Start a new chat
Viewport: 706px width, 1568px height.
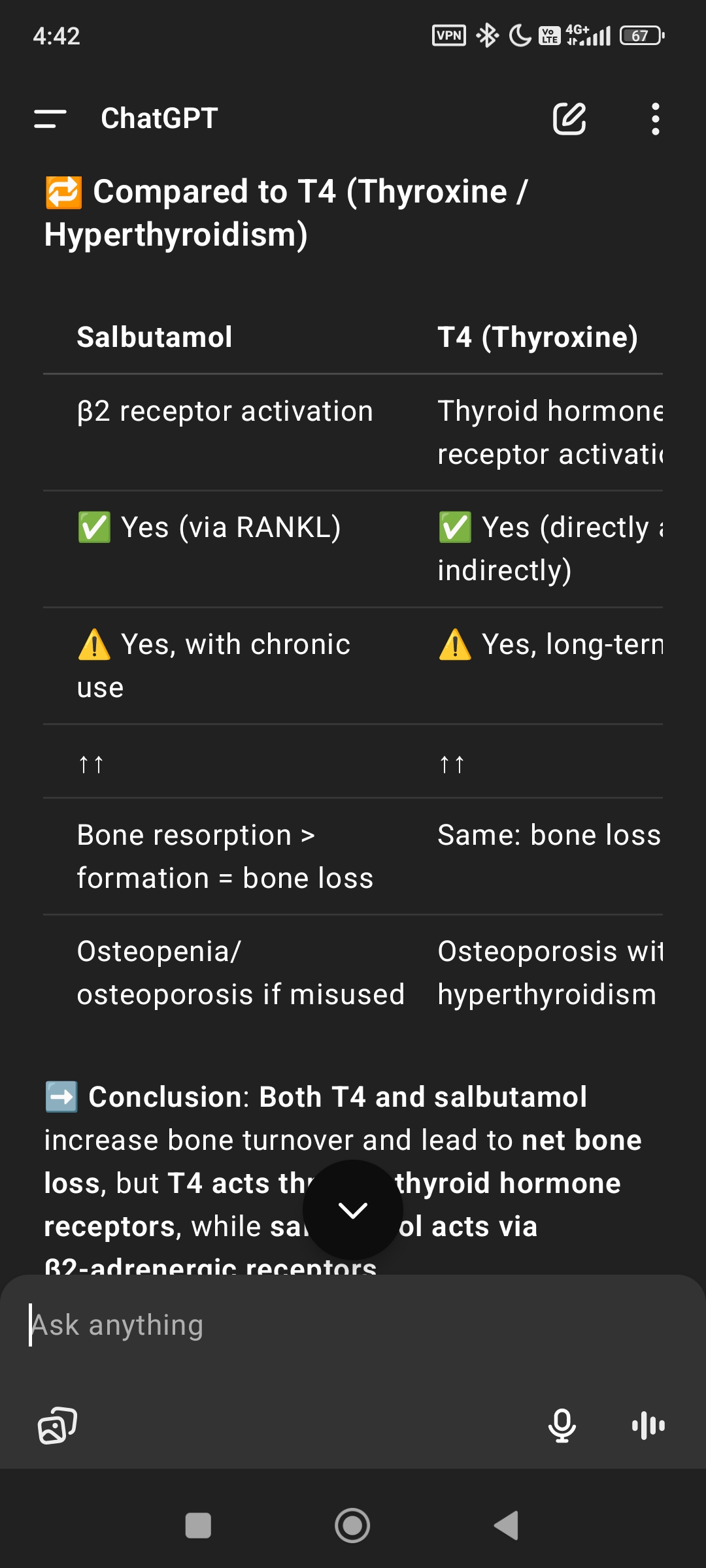tap(569, 119)
